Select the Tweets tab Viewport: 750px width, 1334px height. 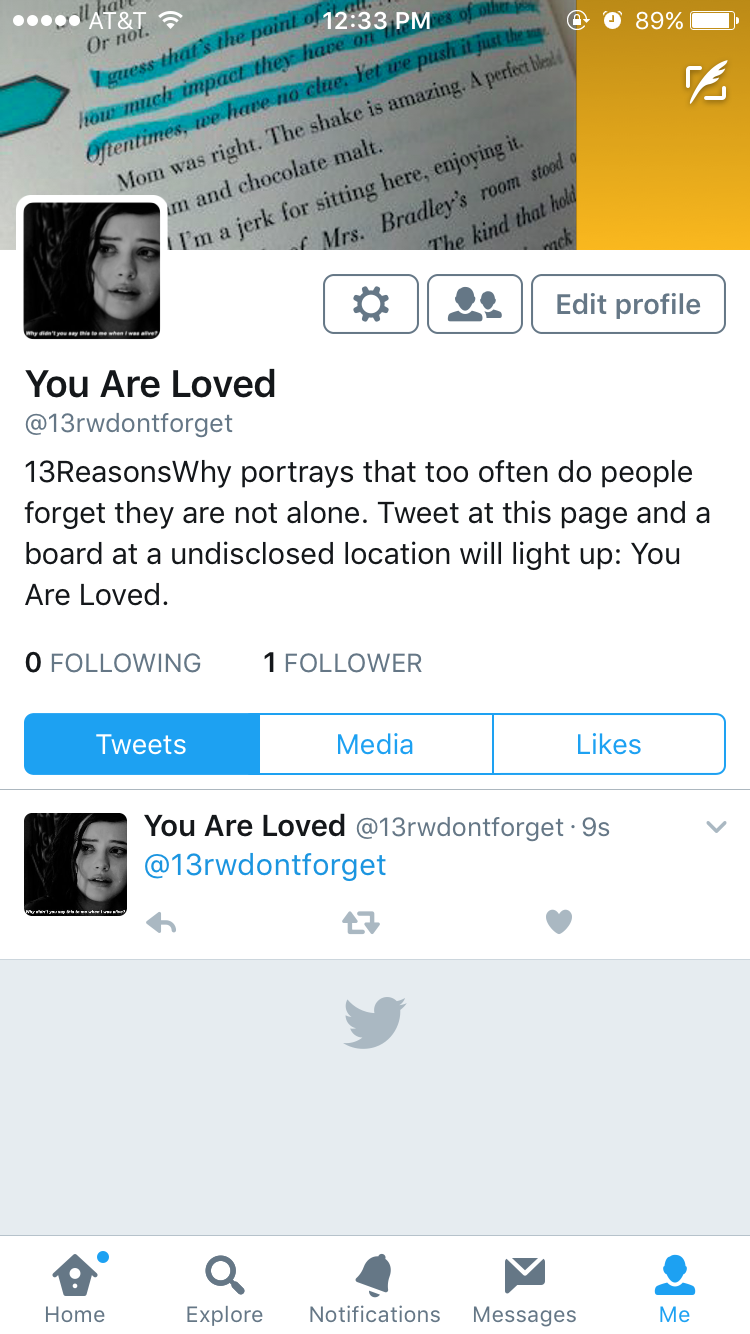click(x=141, y=744)
